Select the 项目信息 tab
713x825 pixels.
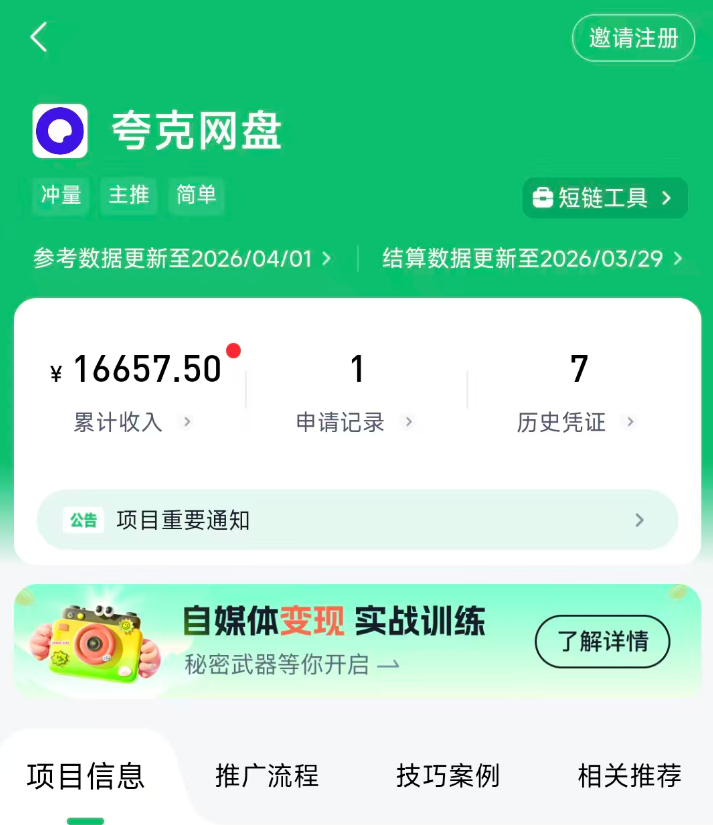click(86, 776)
